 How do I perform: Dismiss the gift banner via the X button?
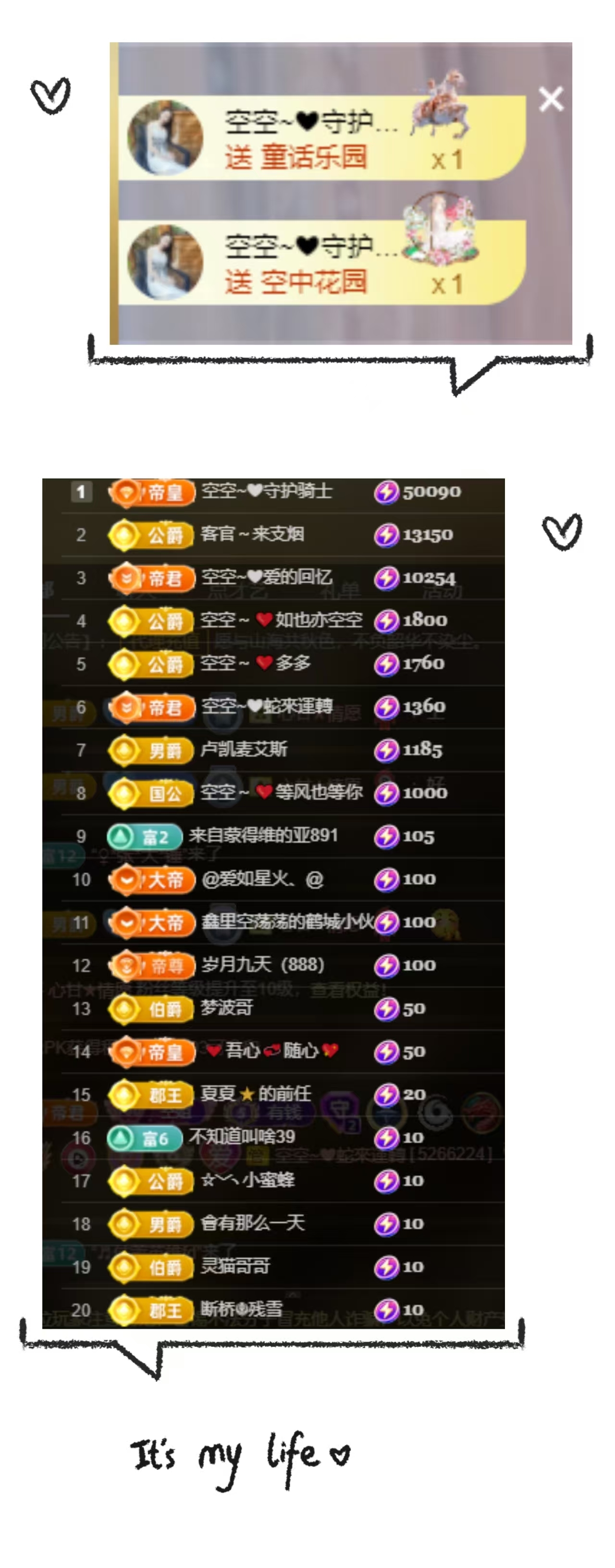[x=551, y=99]
